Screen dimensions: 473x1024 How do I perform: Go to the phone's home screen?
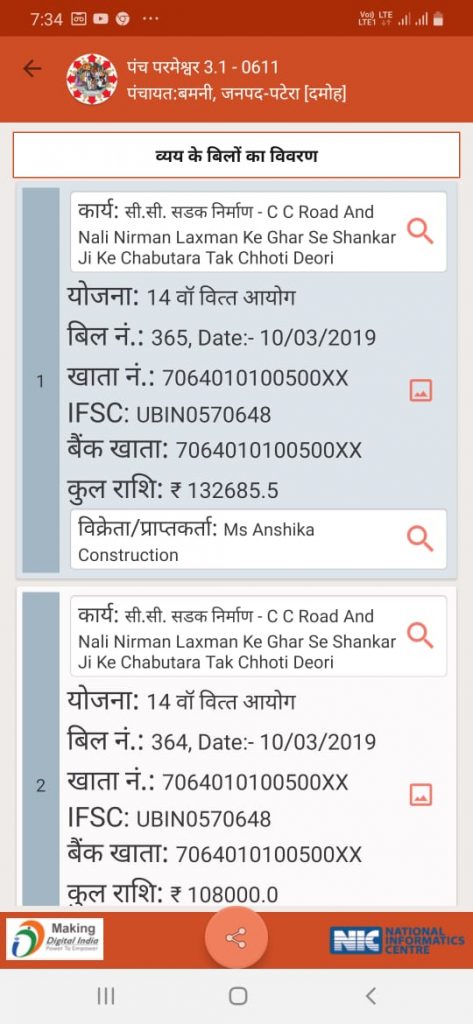(x=238, y=996)
